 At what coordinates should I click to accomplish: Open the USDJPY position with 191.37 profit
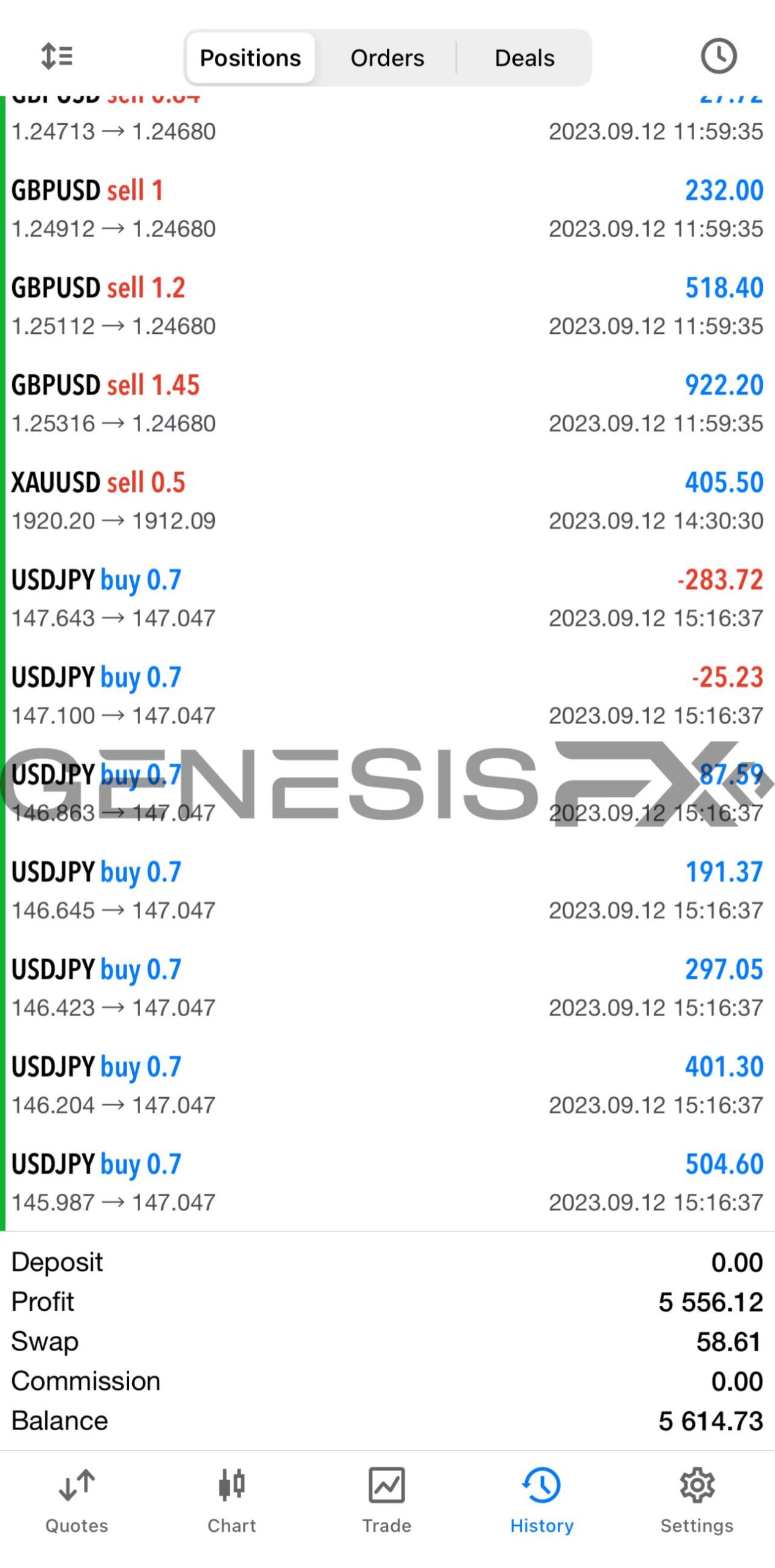point(387,891)
